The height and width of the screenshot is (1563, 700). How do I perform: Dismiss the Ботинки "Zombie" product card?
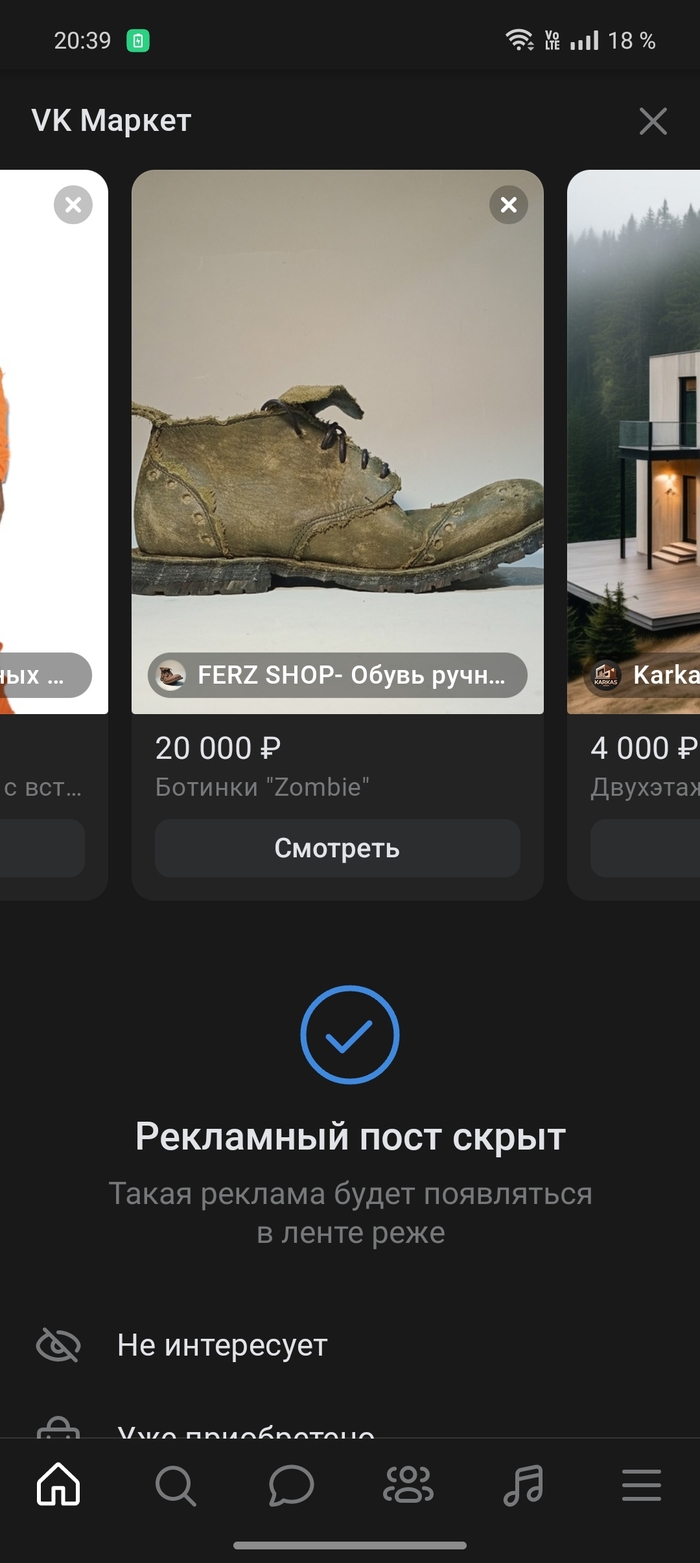(x=509, y=205)
